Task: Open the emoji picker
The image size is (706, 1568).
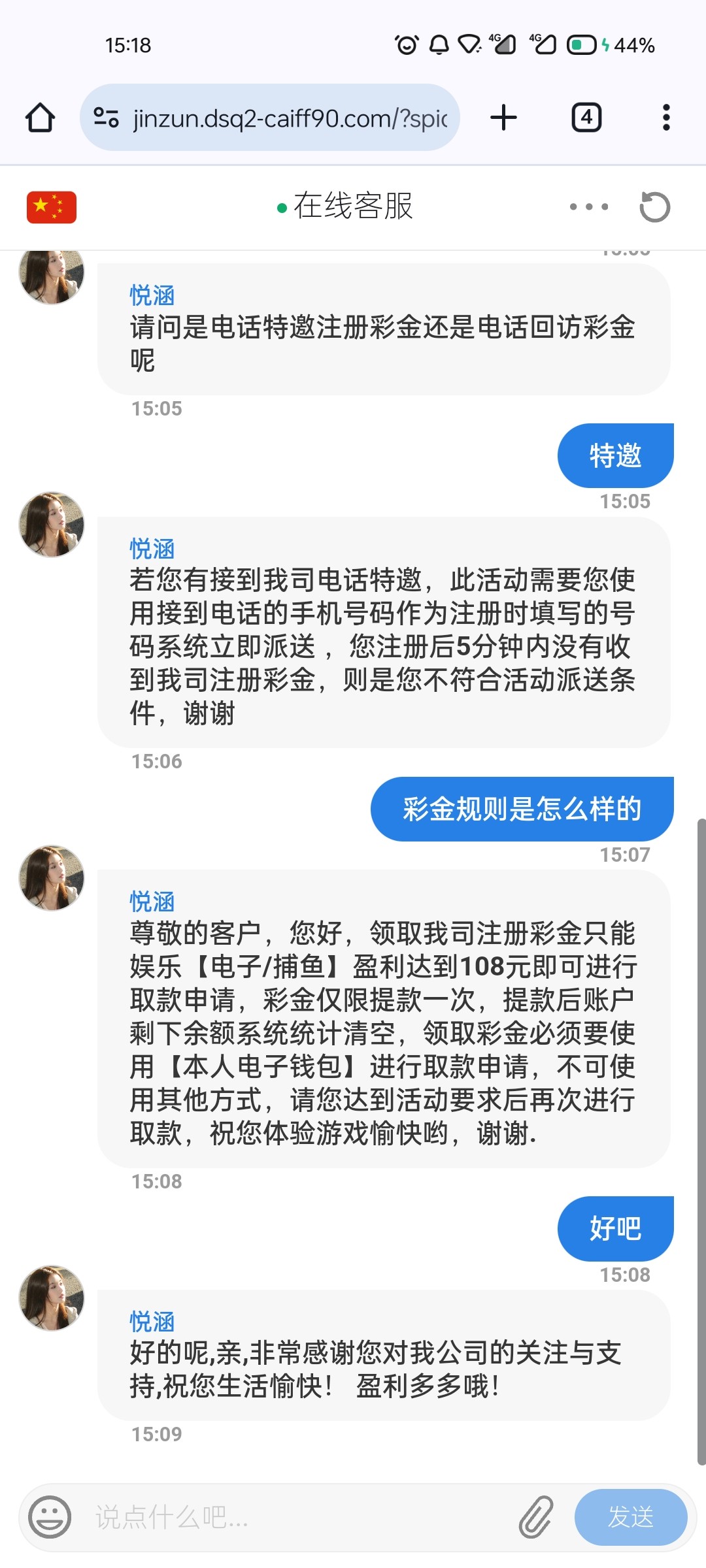Action: tap(50, 1516)
